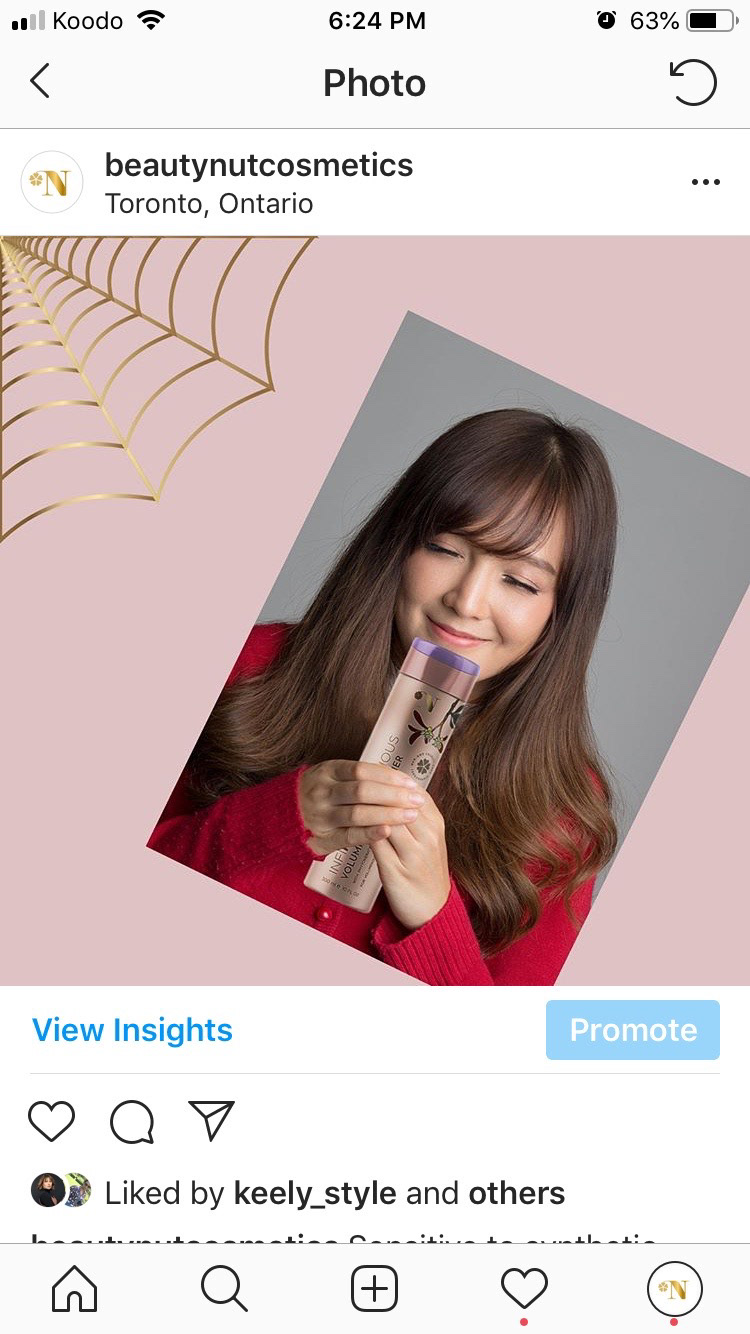Viewport: 750px width, 1334px height.
Task: Like this post with the heart
Action: coord(51,1121)
